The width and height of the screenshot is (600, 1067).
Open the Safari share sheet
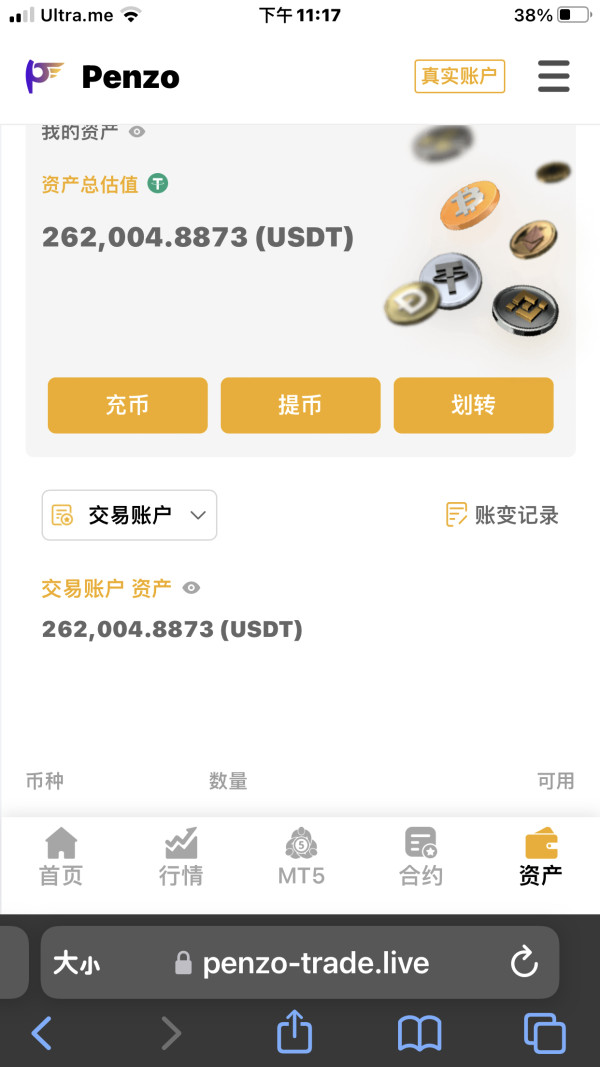pos(295,1031)
